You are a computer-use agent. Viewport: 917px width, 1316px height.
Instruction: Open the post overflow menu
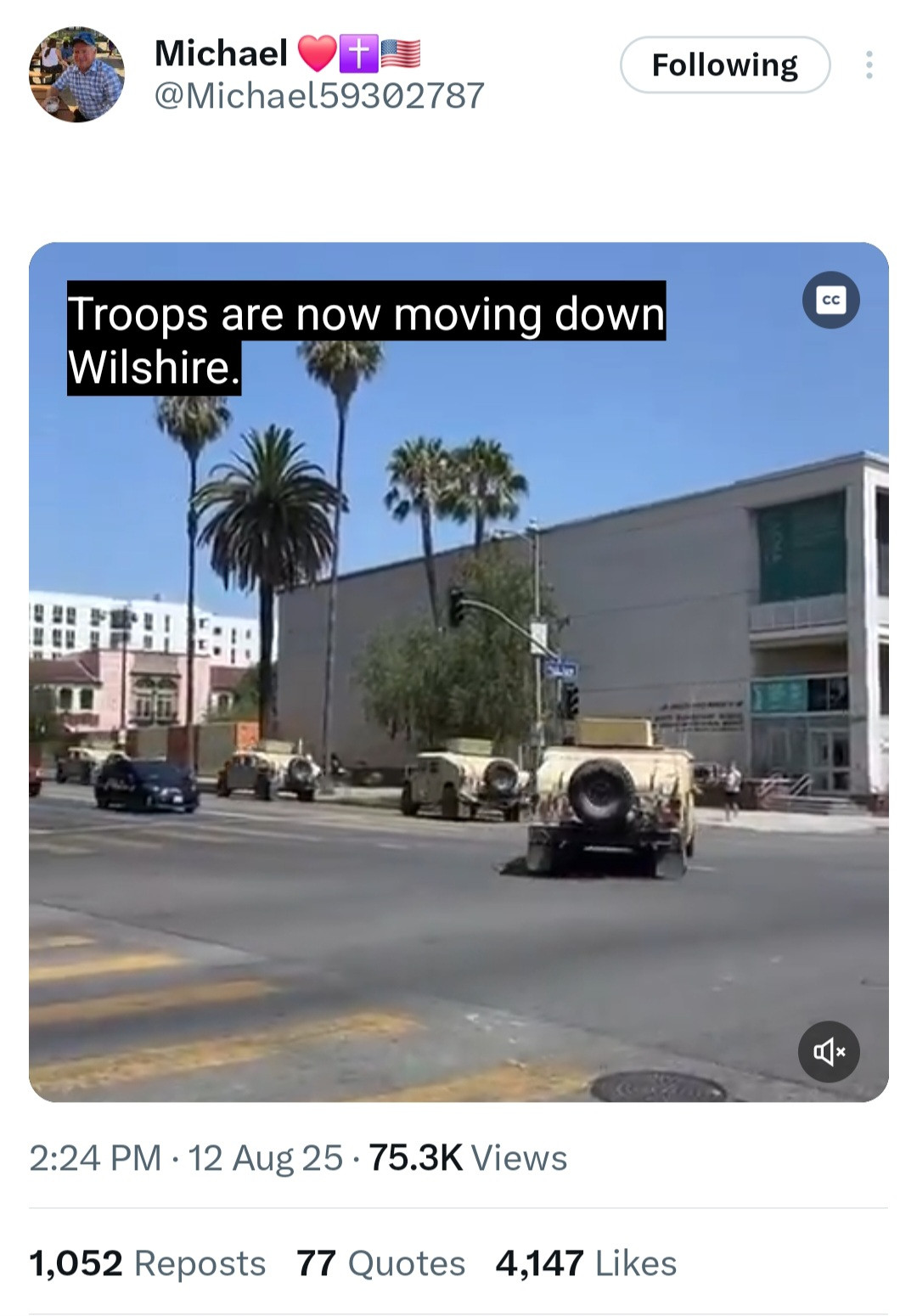[869, 65]
